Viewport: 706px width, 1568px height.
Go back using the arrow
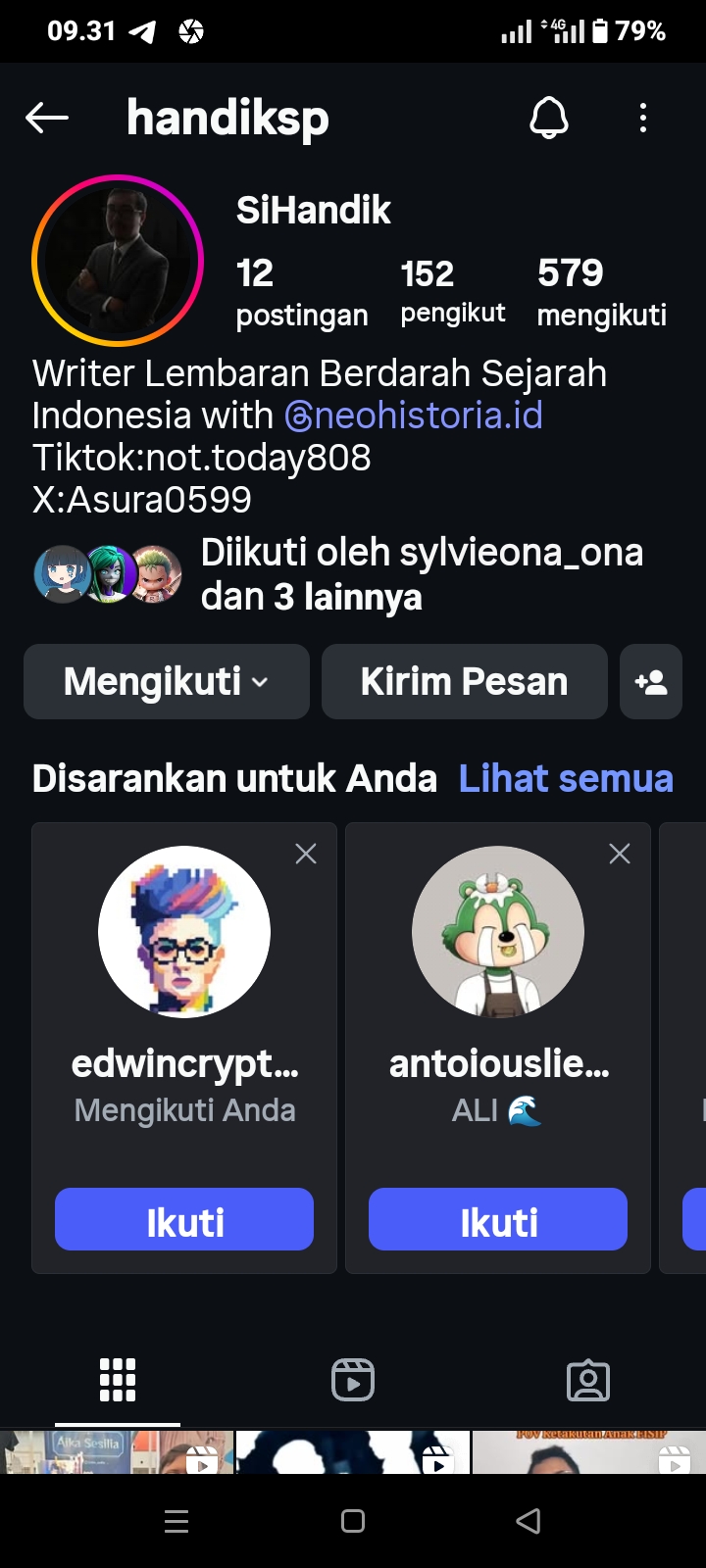point(47,119)
